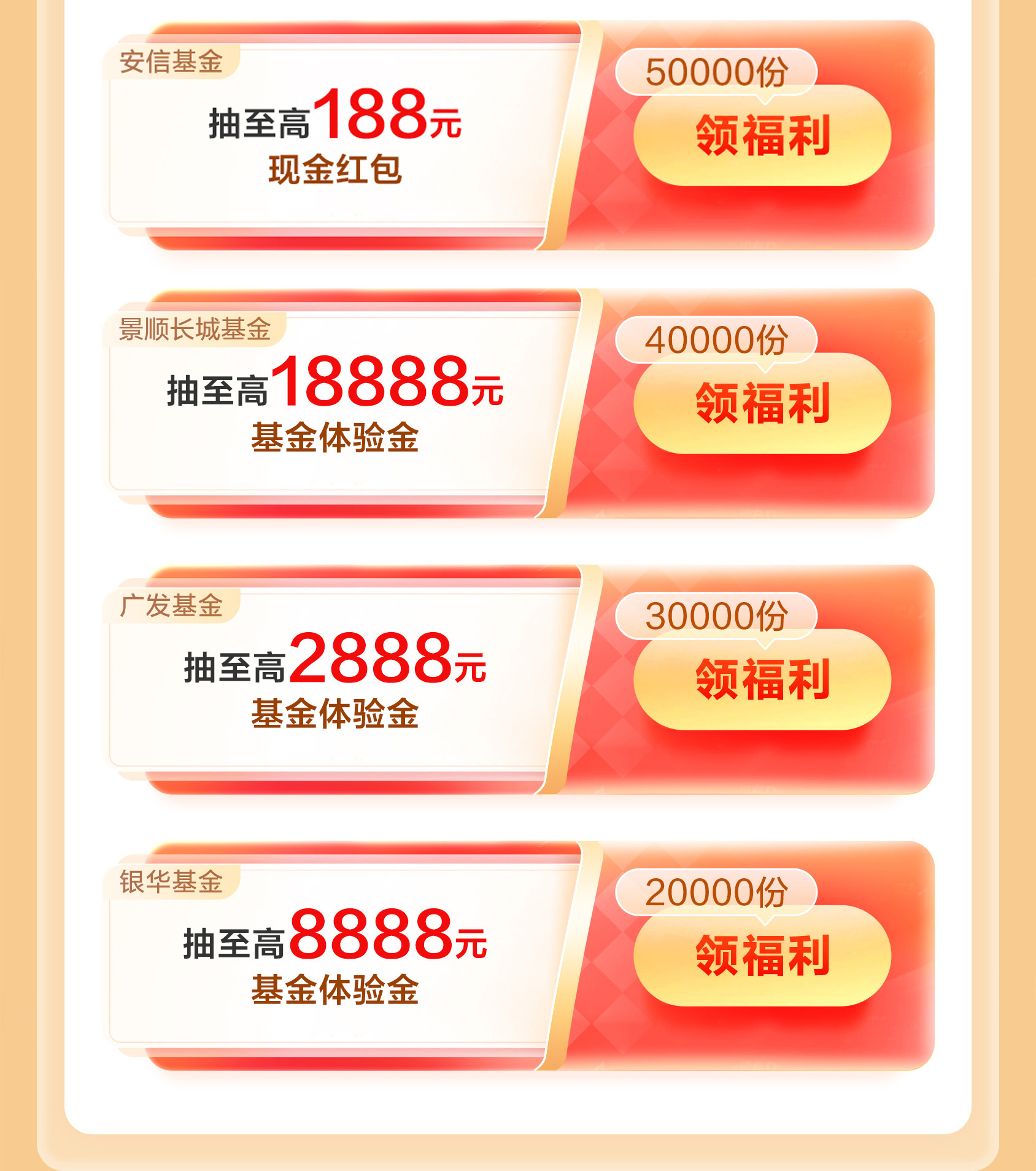Image resolution: width=1036 pixels, height=1171 pixels.
Task: Claim the 安信基金 188元 cash red packet
Action: (762, 136)
